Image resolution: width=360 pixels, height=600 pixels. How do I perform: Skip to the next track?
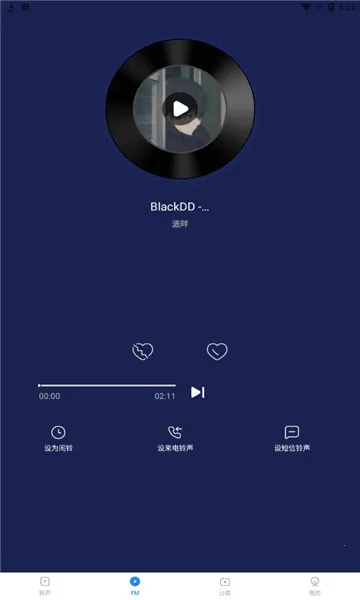pyautogui.click(x=198, y=392)
